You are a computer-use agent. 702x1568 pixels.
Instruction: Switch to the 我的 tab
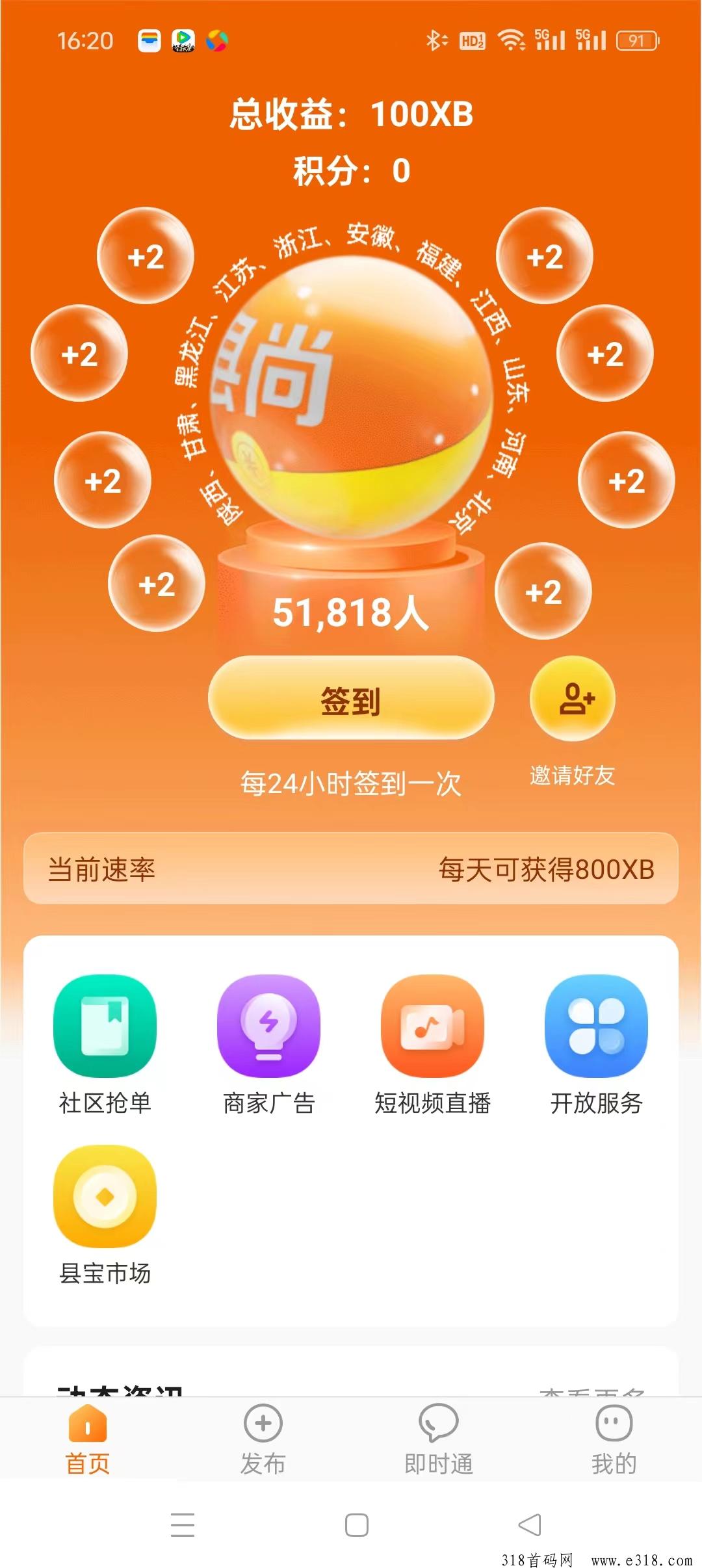click(614, 1439)
